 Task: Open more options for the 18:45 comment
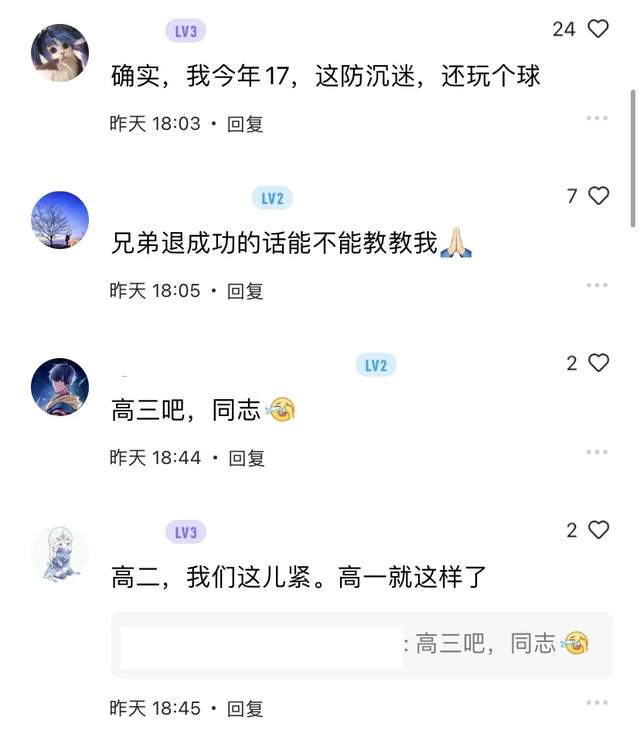click(x=597, y=703)
